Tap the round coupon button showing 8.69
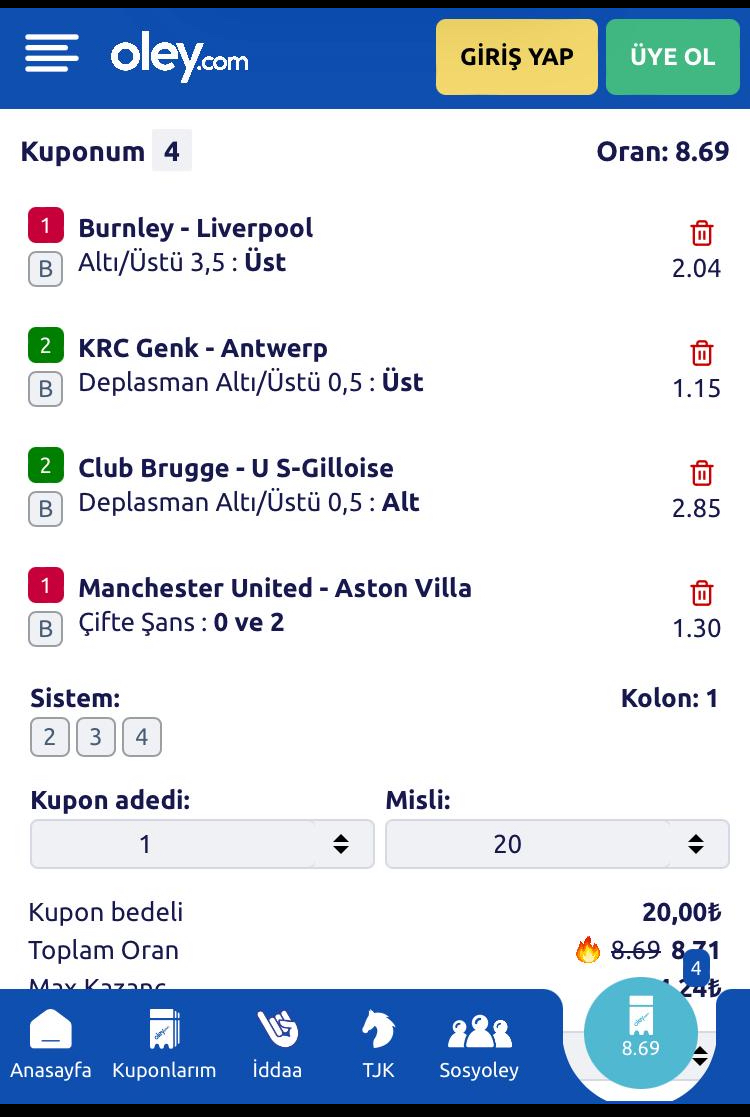 [x=640, y=1032]
